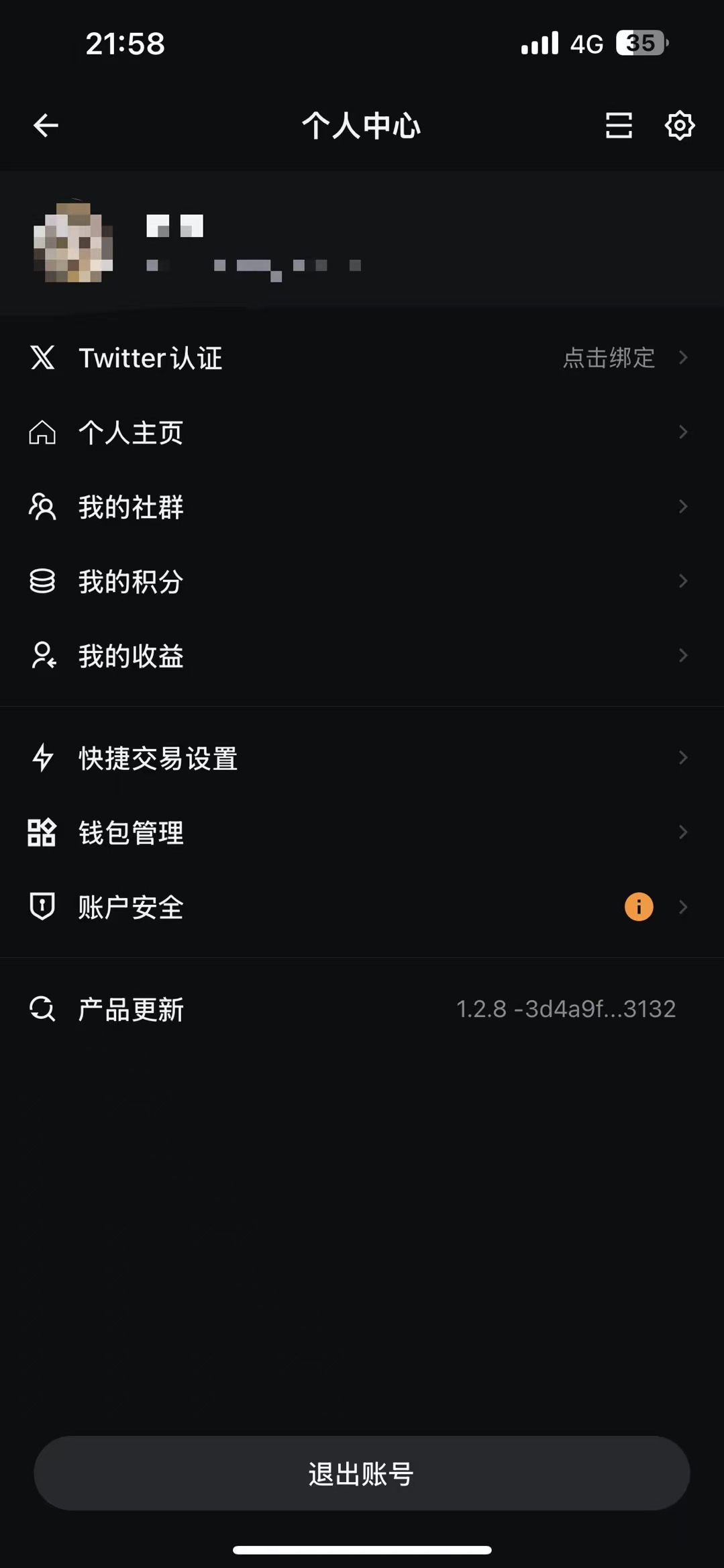
Task: Open 账户安全 settings
Action: (x=362, y=908)
